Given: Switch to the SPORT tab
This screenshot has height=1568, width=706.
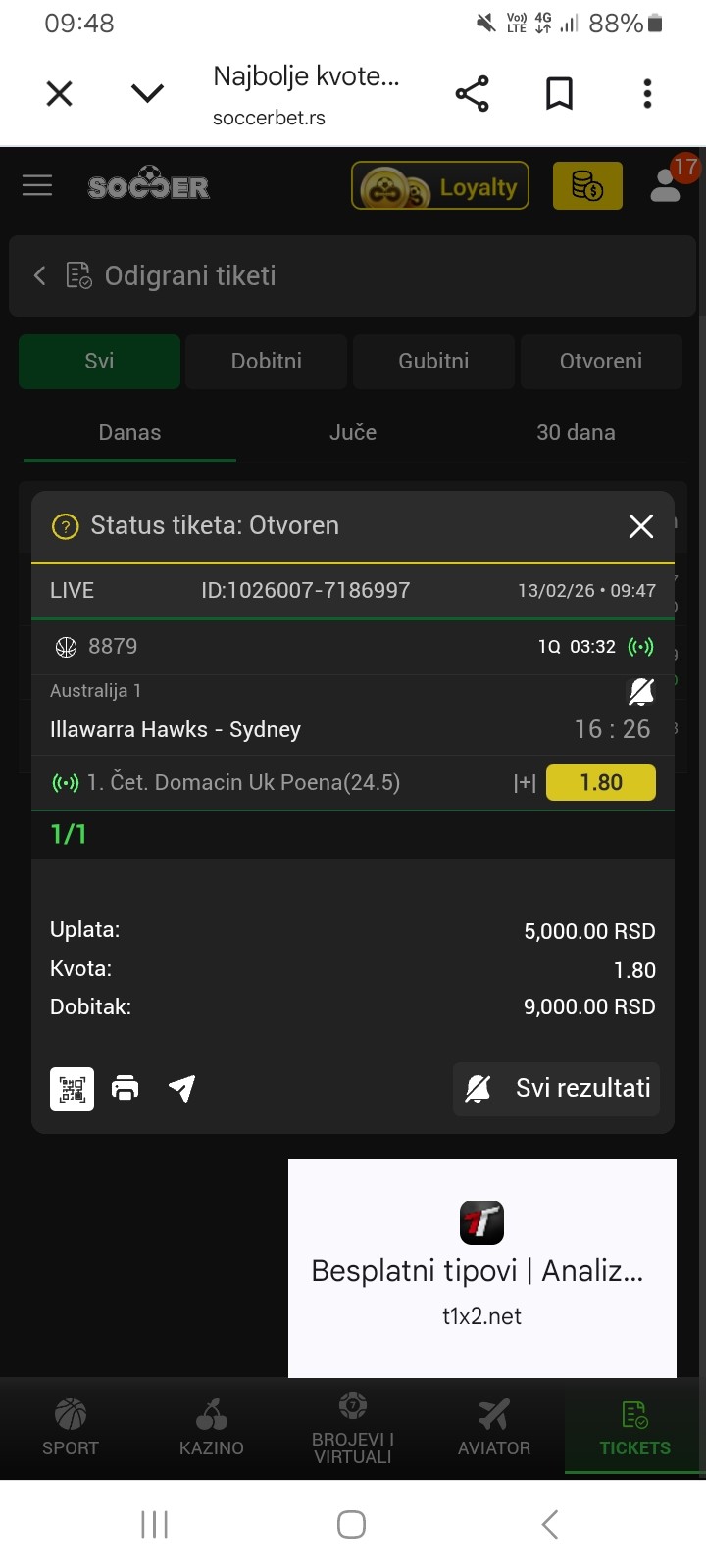Looking at the screenshot, I should 71,1428.
